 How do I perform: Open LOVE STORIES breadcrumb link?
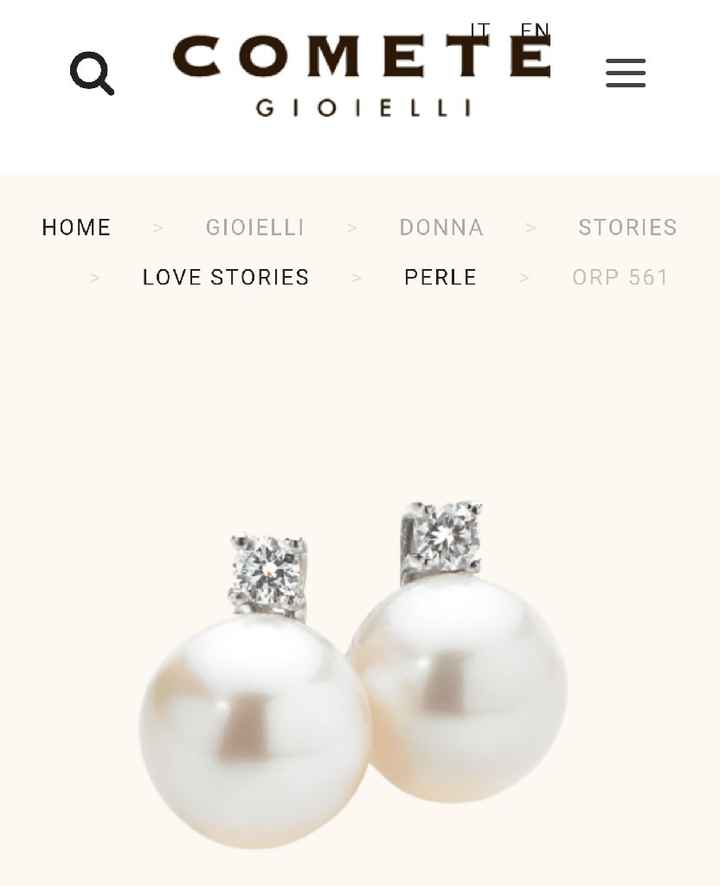pos(226,278)
